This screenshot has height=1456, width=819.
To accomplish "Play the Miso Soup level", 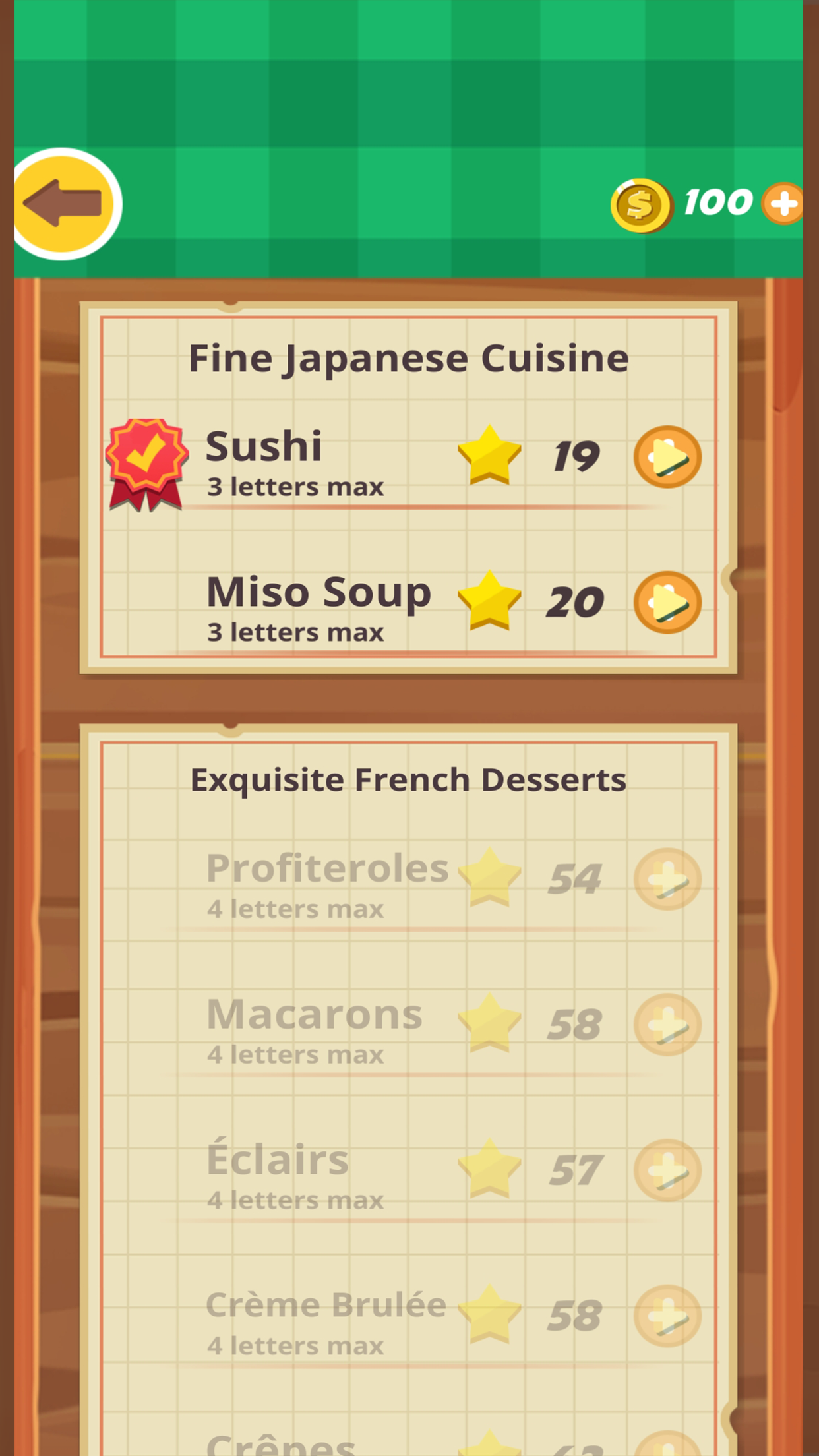I will [x=667, y=603].
